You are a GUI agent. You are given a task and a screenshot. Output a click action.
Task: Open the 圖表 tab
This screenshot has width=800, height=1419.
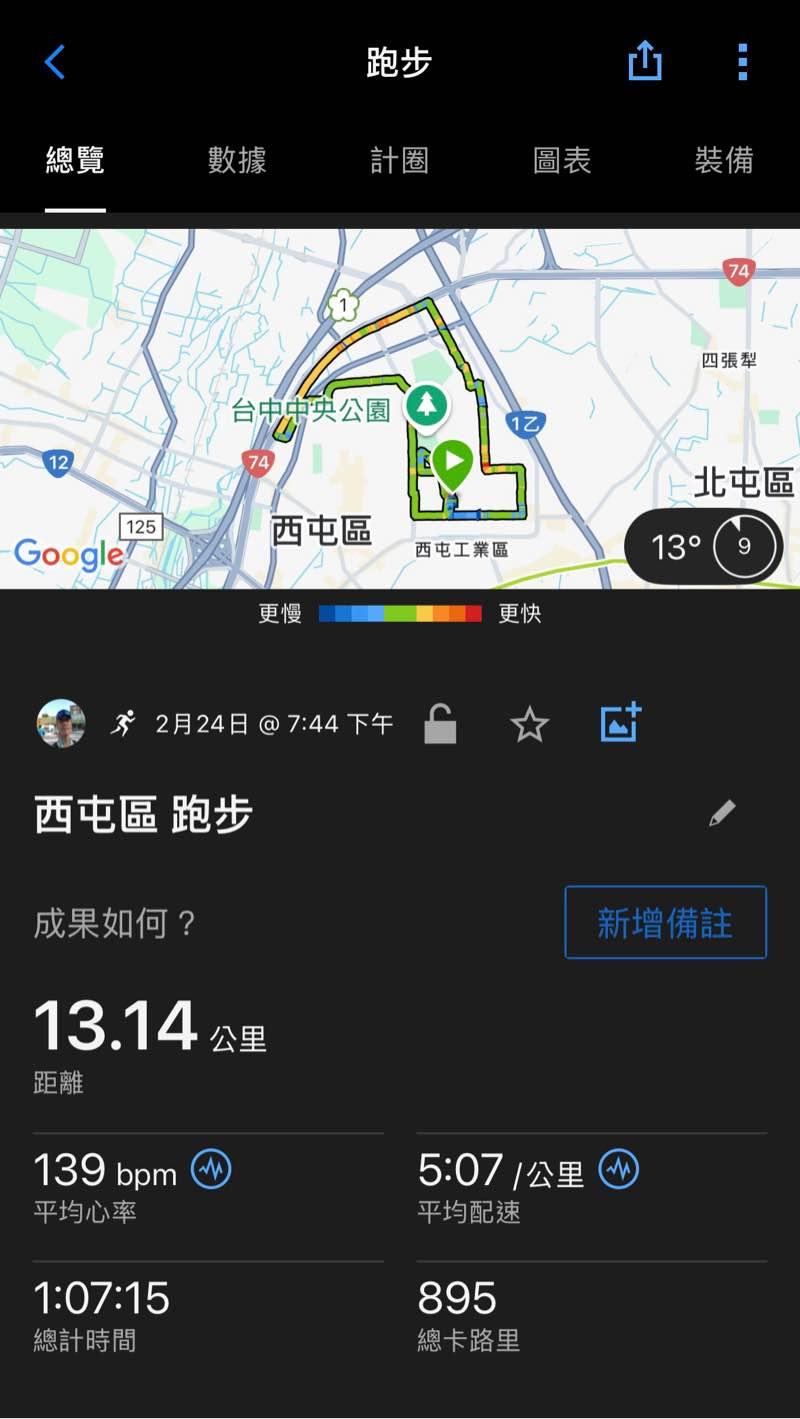(x=562, y=160)
